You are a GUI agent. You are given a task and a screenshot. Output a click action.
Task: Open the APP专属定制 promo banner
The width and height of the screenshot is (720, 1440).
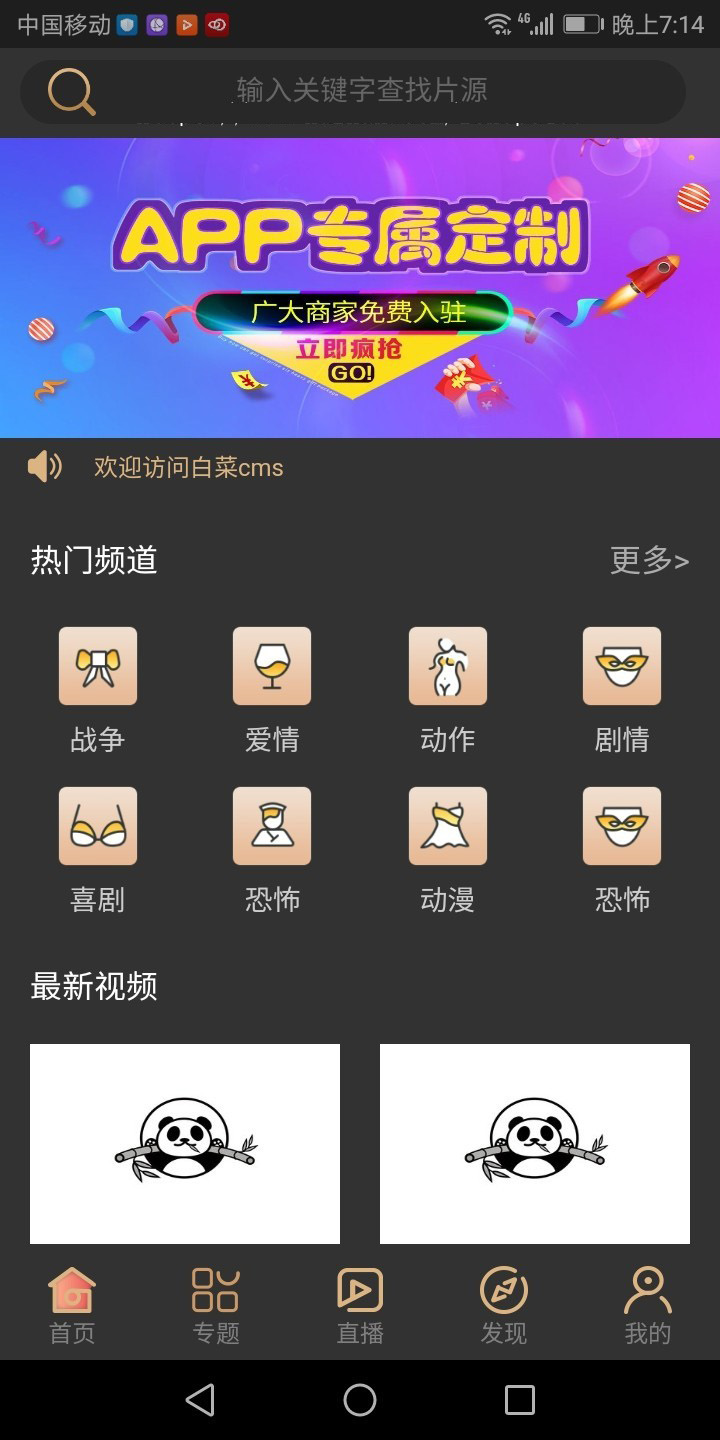pyautogui.click(x=360, y=288)
